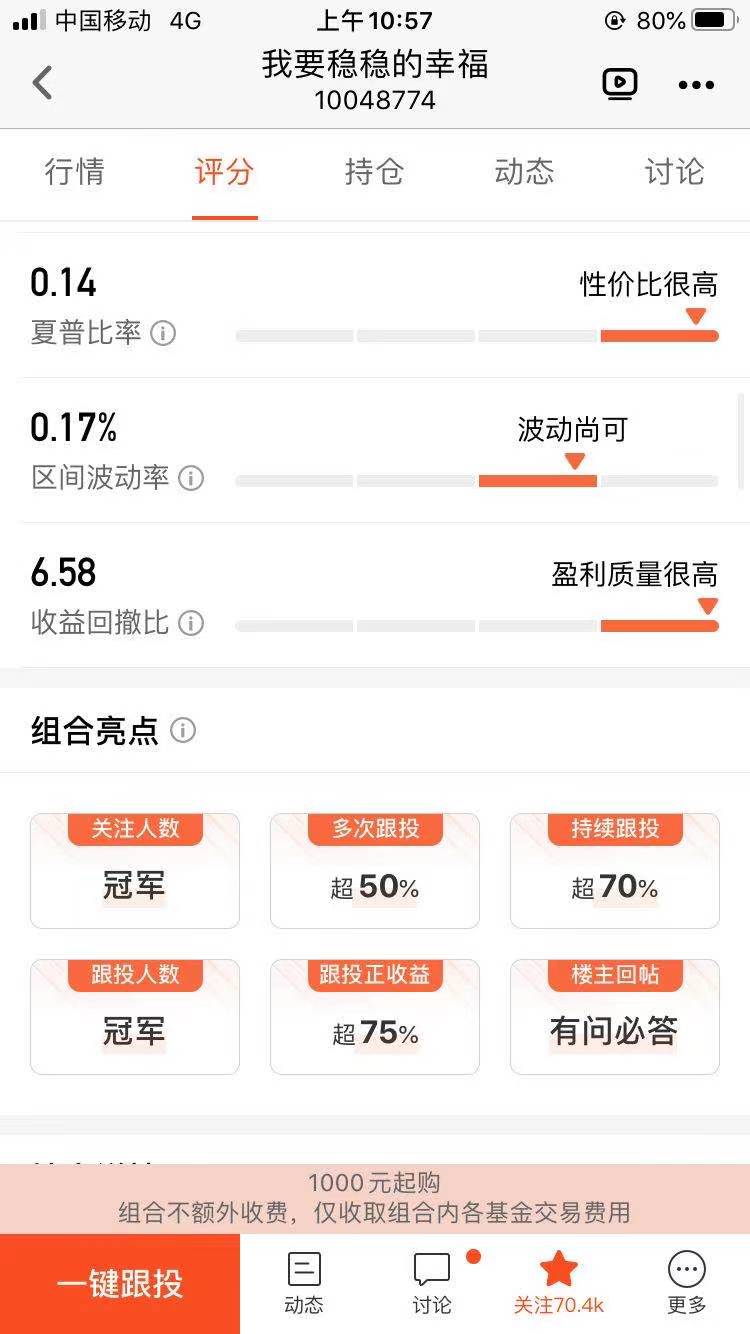
Task: Select the 评分 tab
Action: 225,172
